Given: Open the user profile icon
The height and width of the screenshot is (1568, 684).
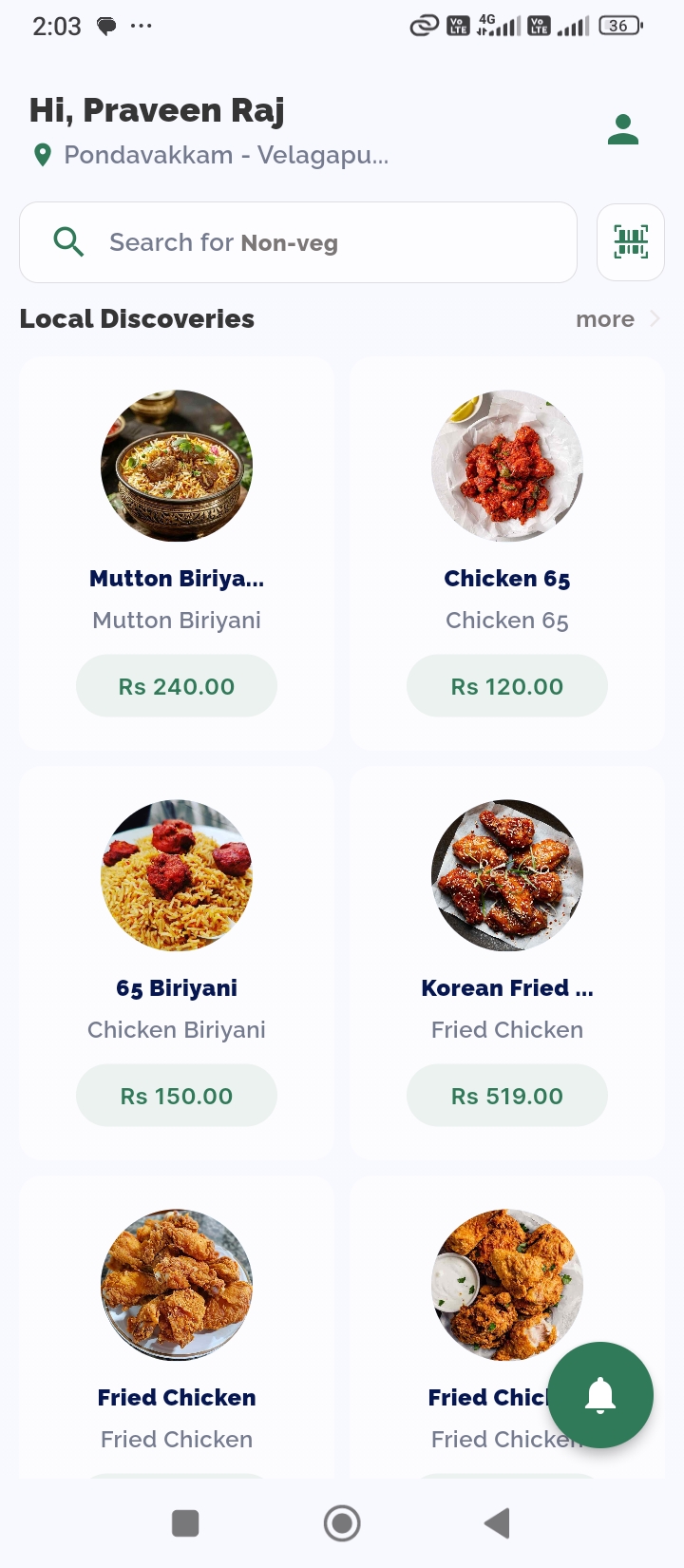Looking at the screenshot, I should point(622,129).
